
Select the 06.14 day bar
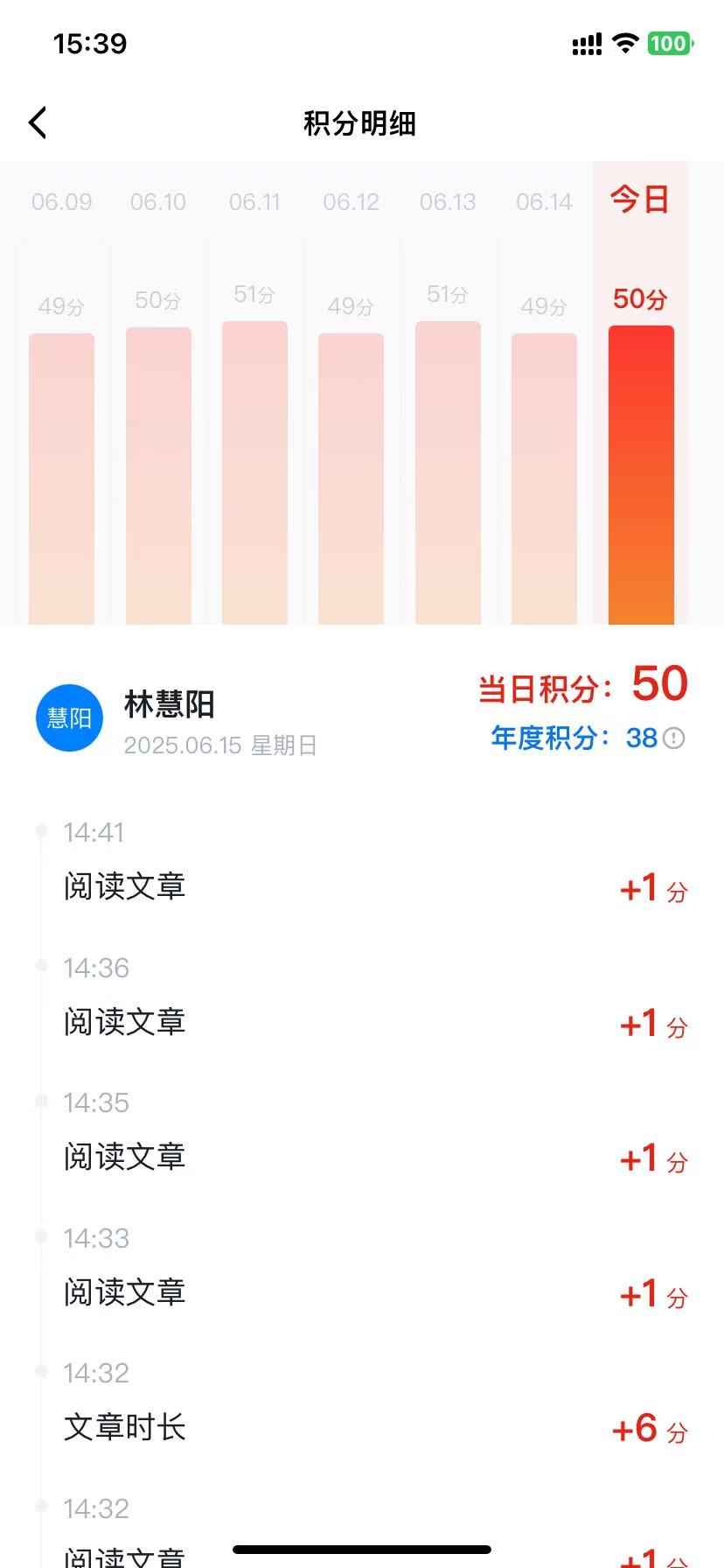pyautogui.click(x=544, y=478)
